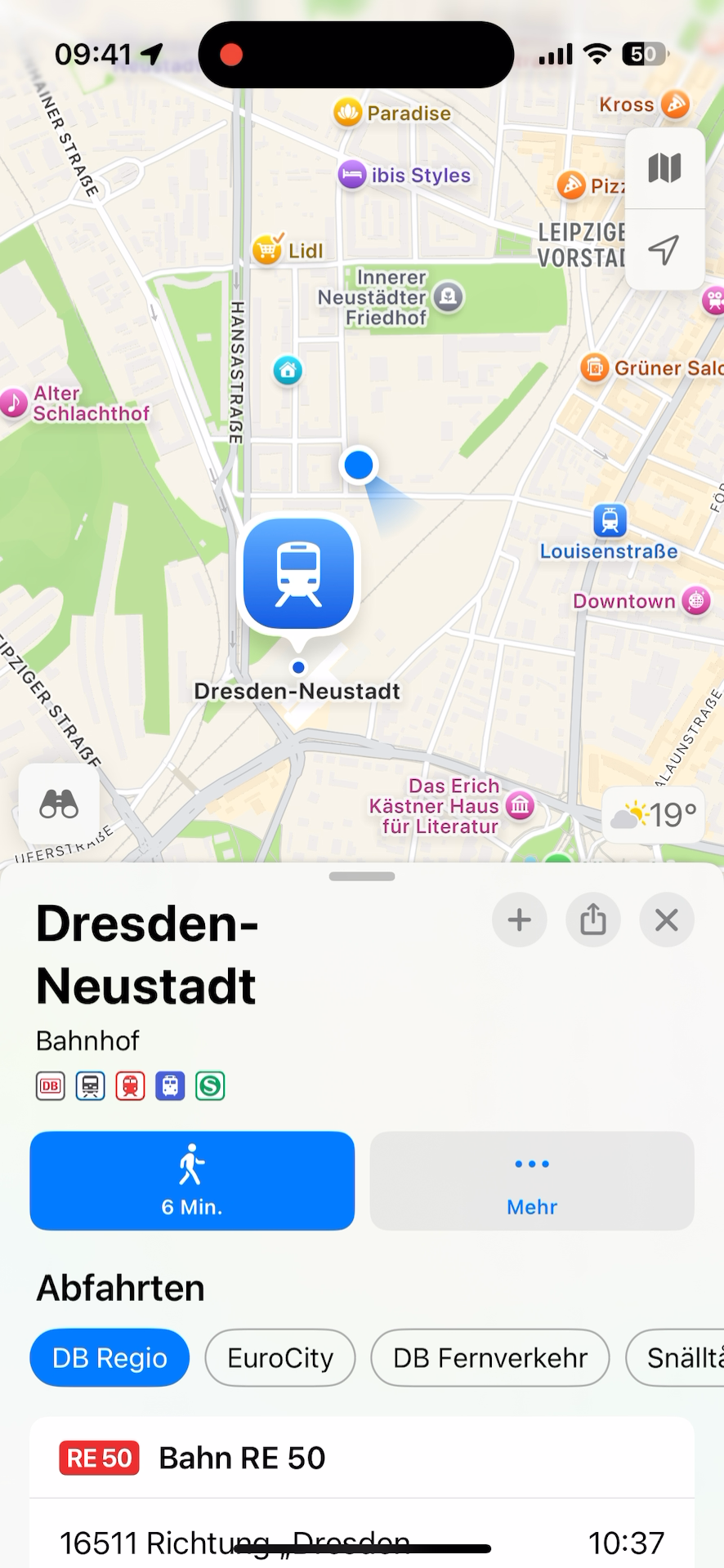Tap the location tracking arrow button
Image resolution: width=724 pixels, height=1568 pixels.
point(664,249)
